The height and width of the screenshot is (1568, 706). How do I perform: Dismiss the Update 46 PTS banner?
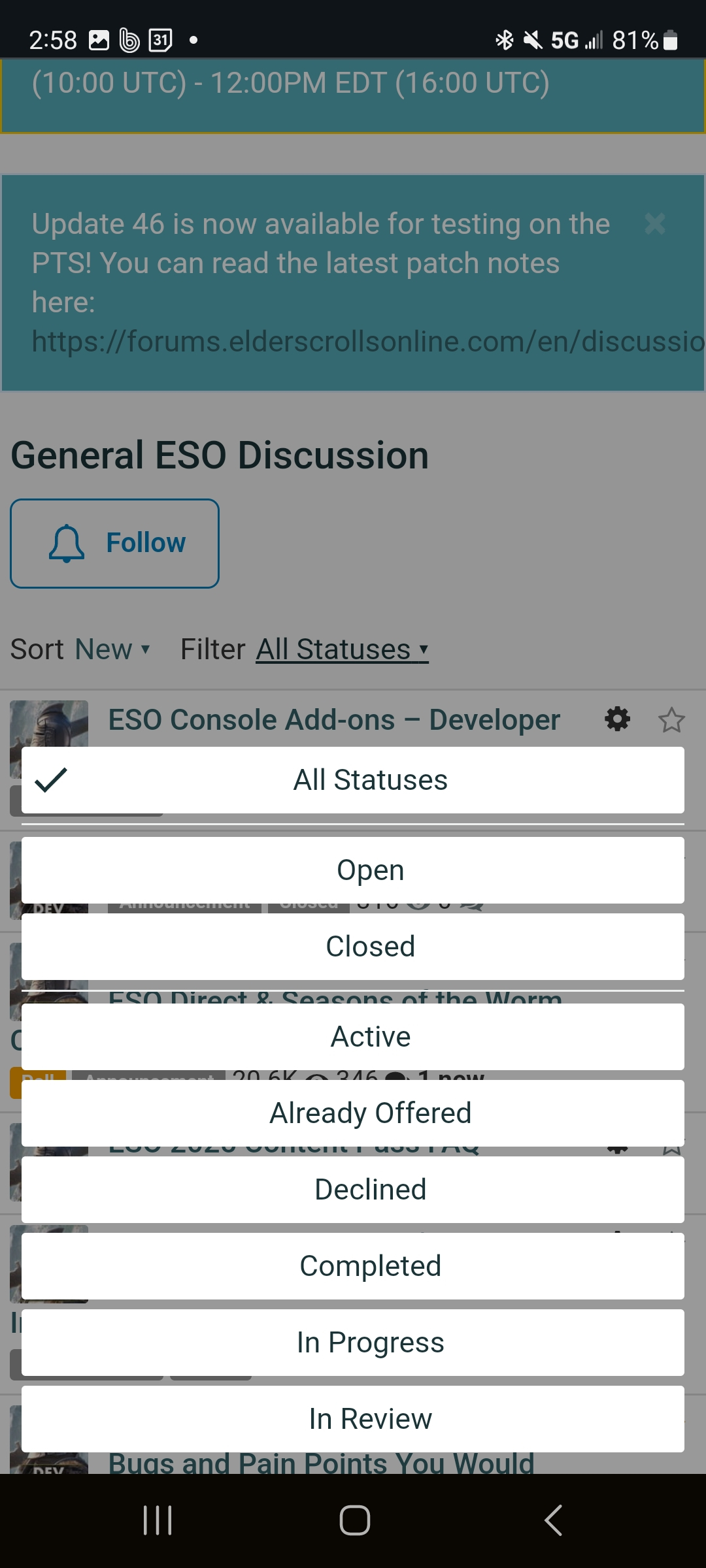pyautogui.click(x=654, y=224)
